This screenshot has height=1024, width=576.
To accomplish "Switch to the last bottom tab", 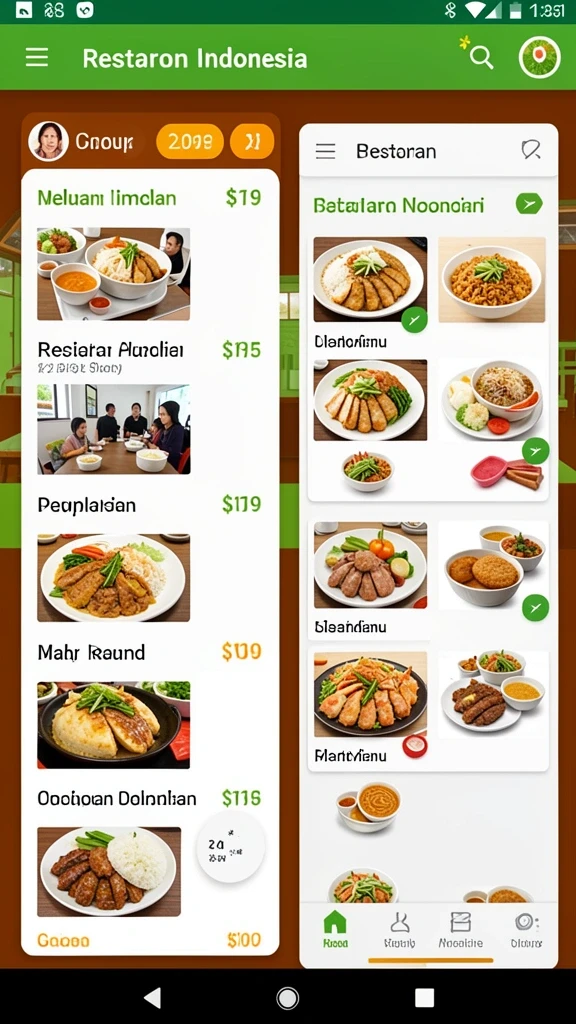I will [x=526, y=929].
